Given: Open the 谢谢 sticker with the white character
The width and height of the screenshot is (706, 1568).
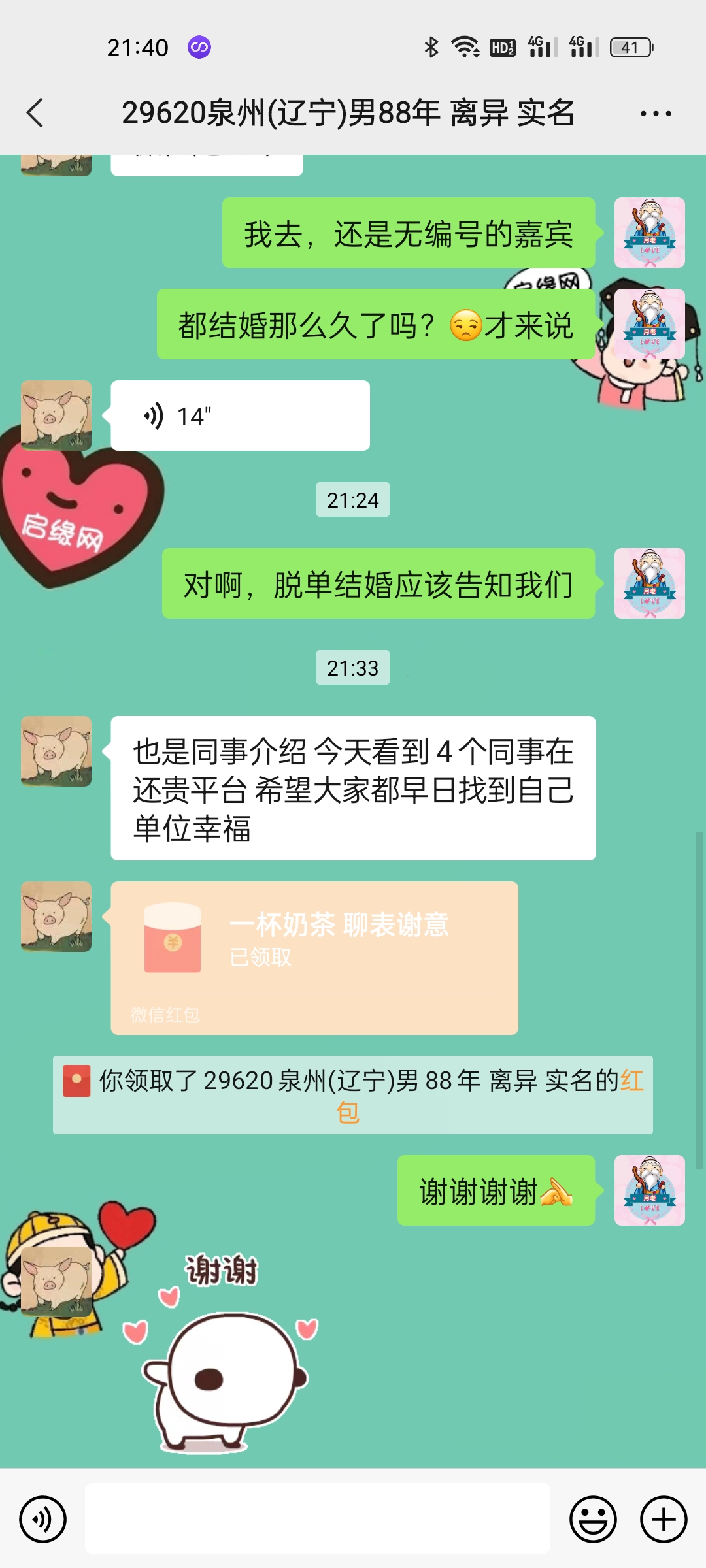Looking at the screenshot, I should [222, 1352].
